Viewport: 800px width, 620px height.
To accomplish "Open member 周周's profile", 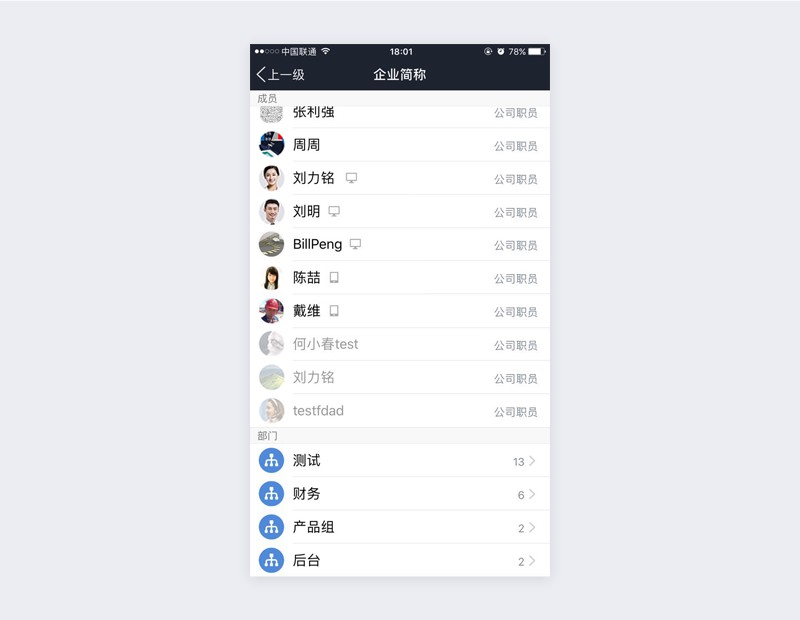I will (x=400, y=145).
